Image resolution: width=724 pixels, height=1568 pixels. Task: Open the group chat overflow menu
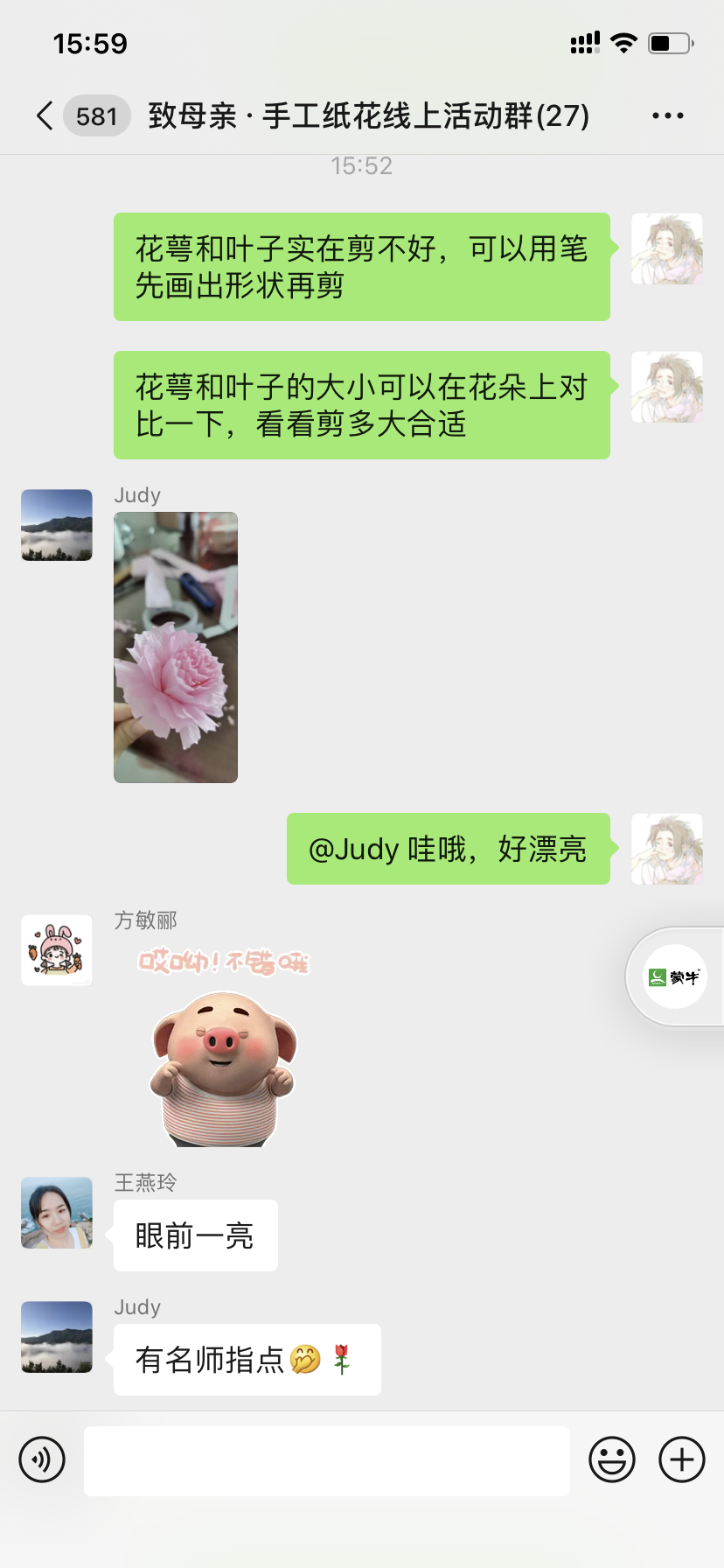coord(667,115)
